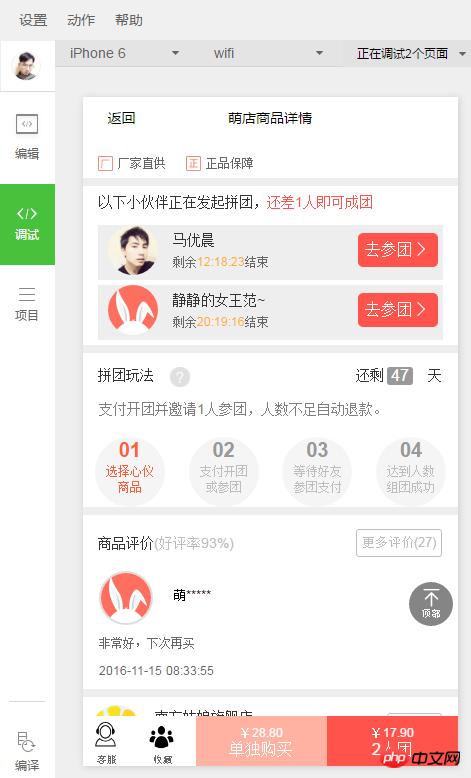
Task: Expand the wifi network dropdown
Action: (x=268, y=53)
